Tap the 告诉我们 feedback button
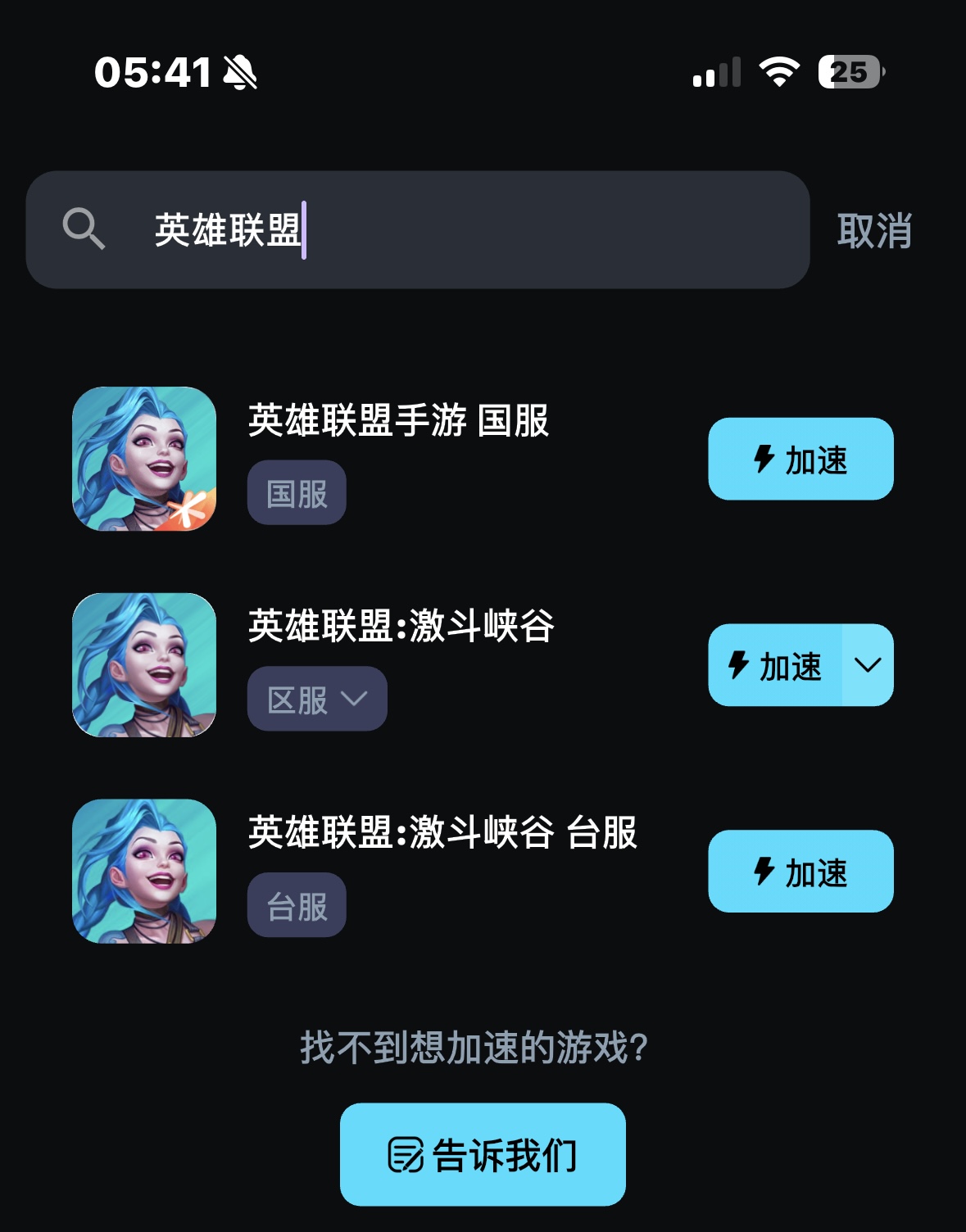Image resolution: width=966 pixels, height=1232 pixels. [x=483, y=1155]
